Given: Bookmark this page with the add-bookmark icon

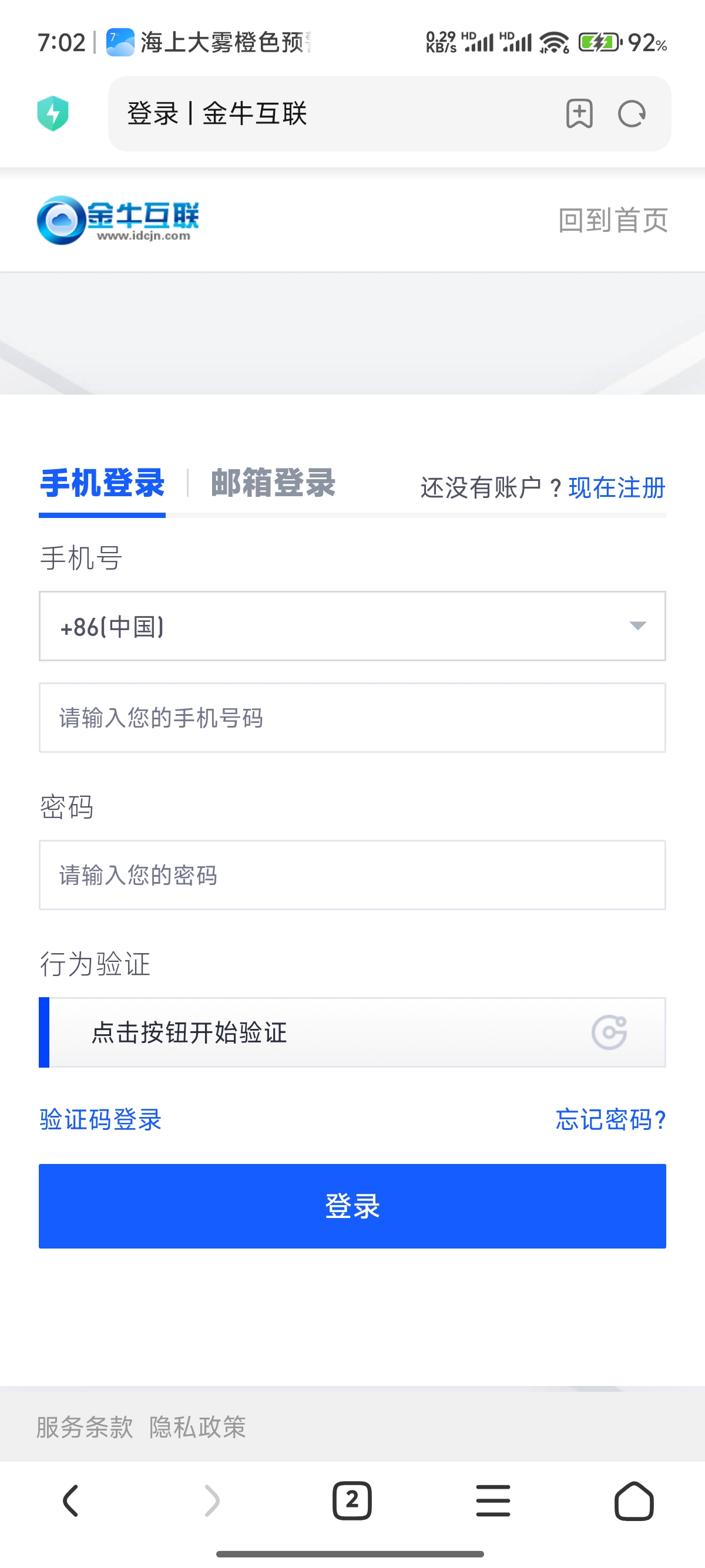Looking at the screenshot, I should pyautogui.click(x=579, y=113).
